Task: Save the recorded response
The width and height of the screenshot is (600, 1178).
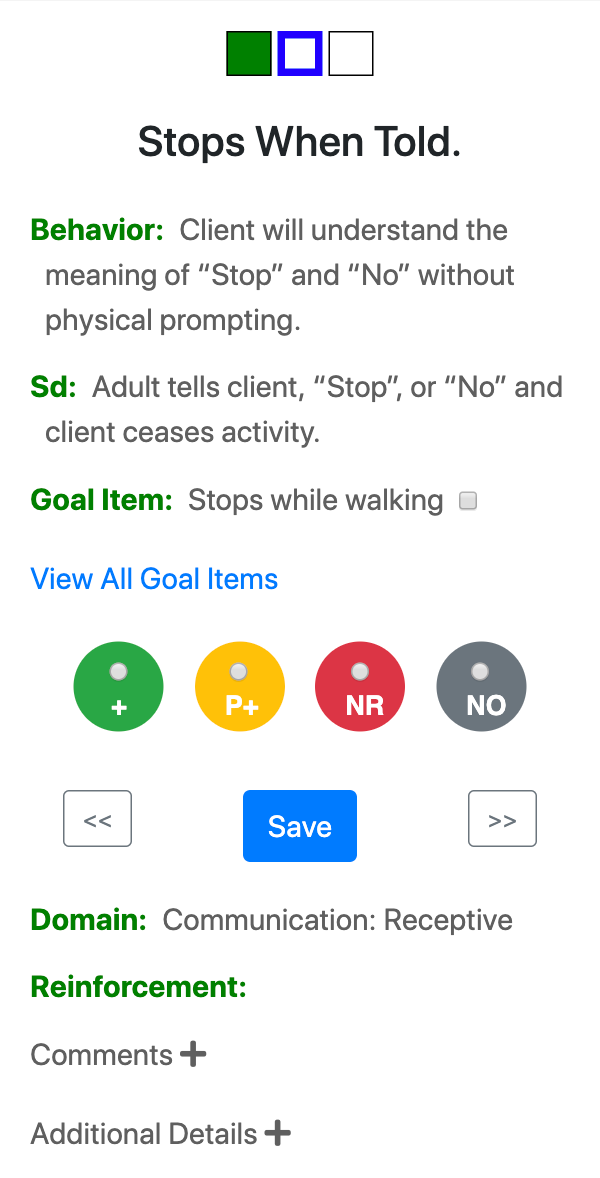Action: (x=300, y=826)
